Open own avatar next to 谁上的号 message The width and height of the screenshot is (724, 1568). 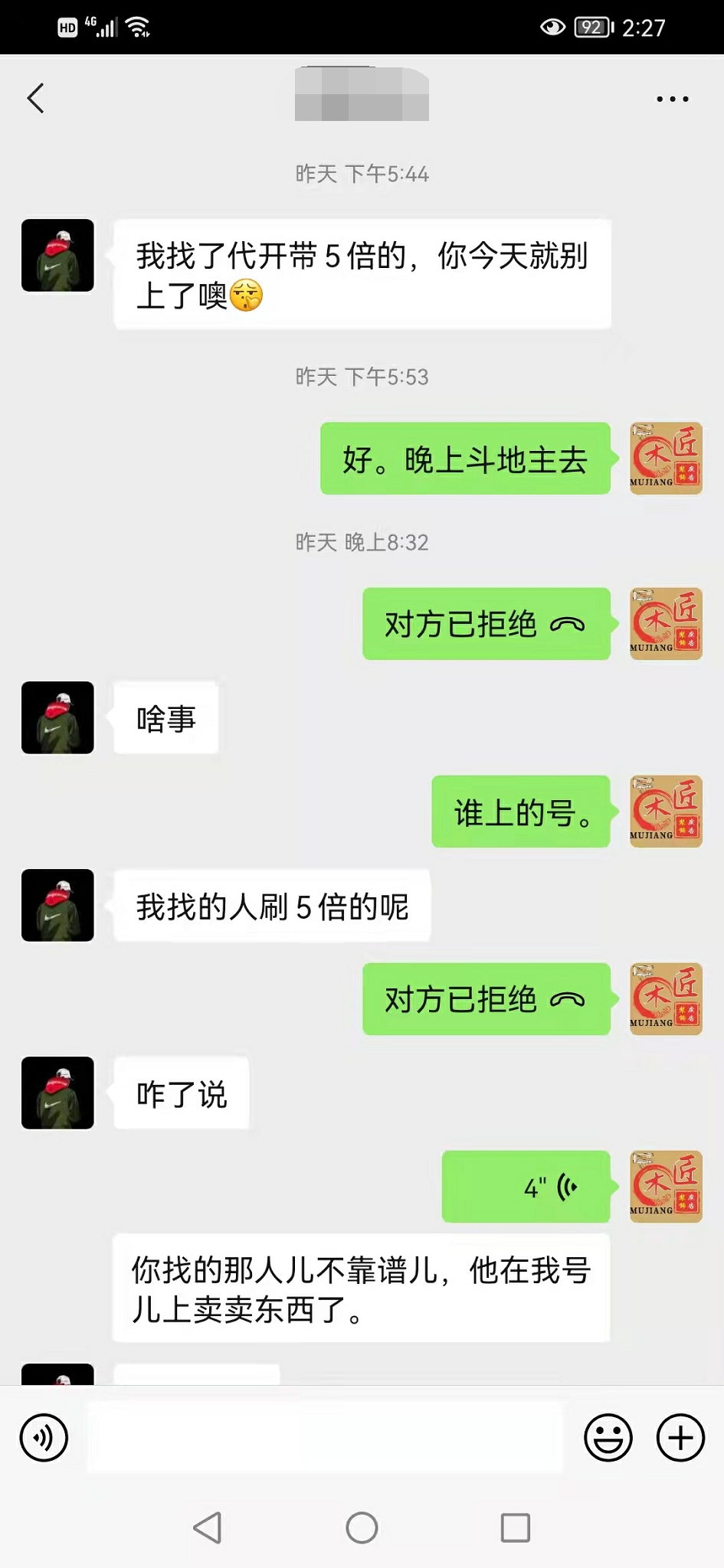coord(665,812)
